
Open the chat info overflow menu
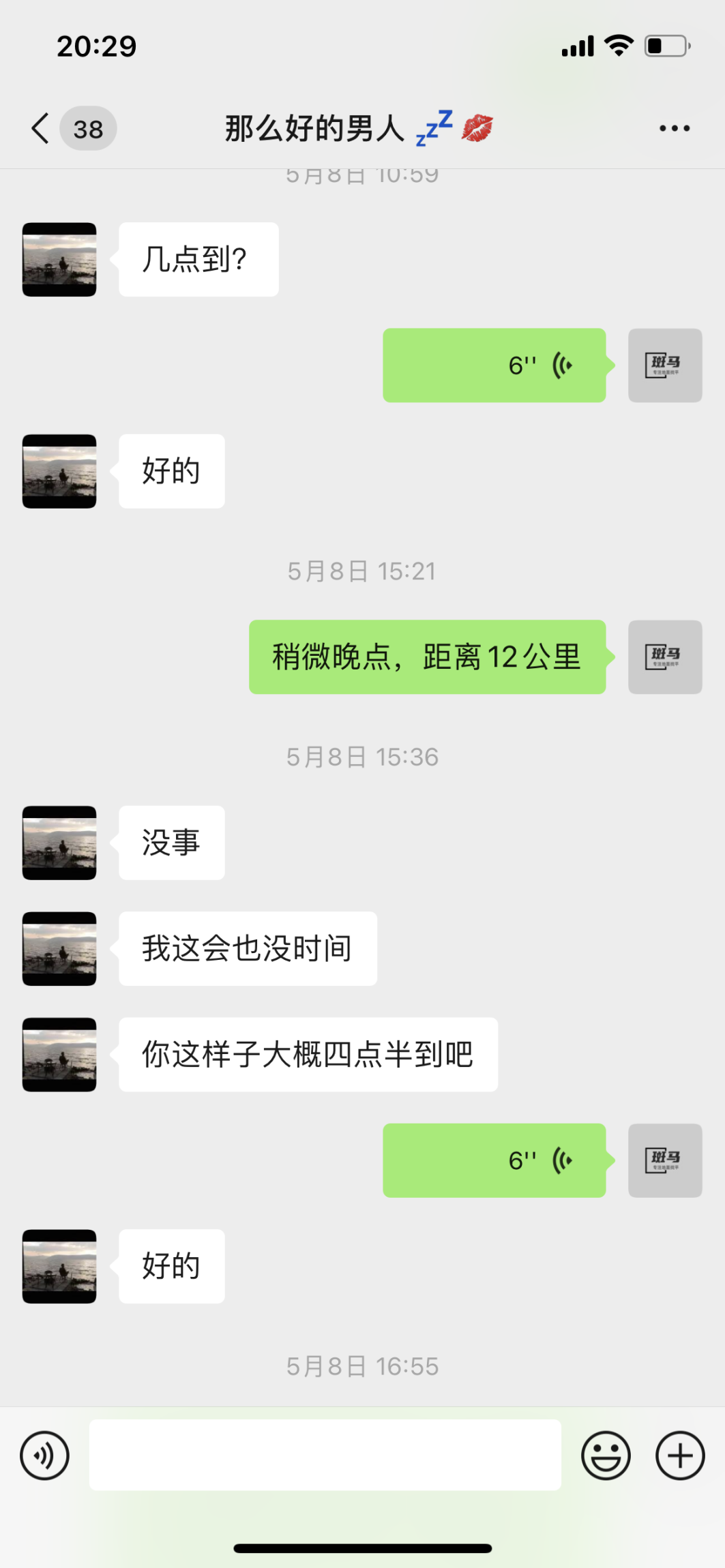(674, 128)
